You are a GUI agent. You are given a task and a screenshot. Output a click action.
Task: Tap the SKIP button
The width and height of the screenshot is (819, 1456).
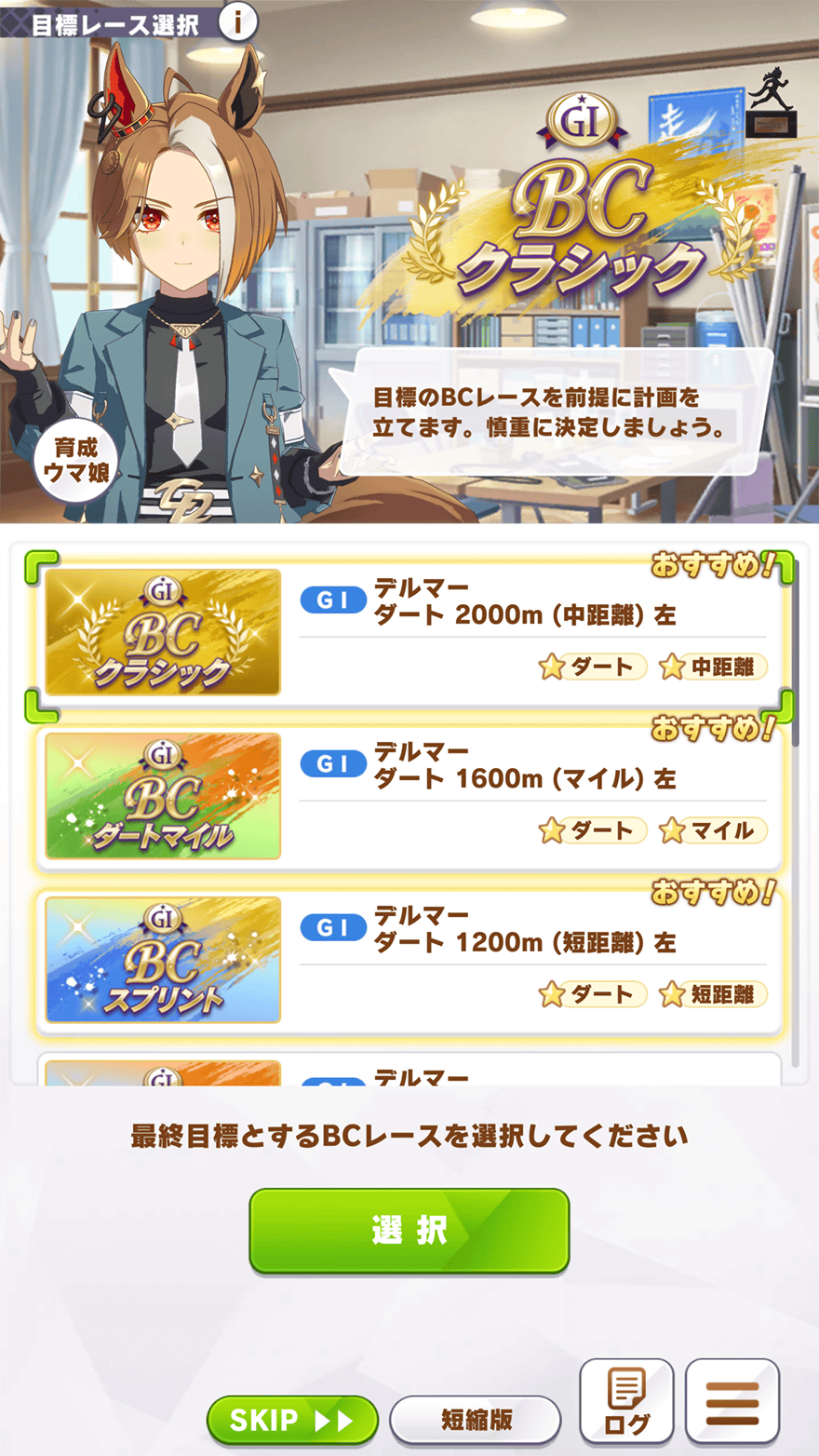point(292,1420)
